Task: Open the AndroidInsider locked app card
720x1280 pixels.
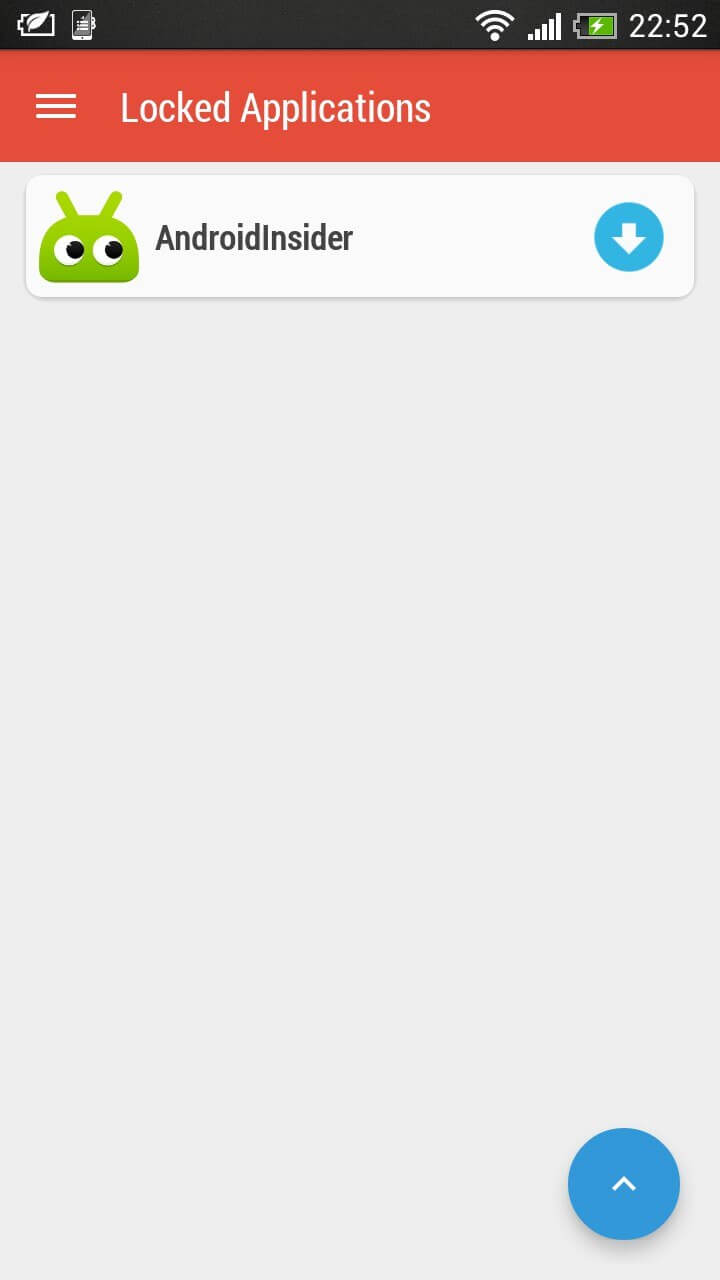Action: coord(300,237)
